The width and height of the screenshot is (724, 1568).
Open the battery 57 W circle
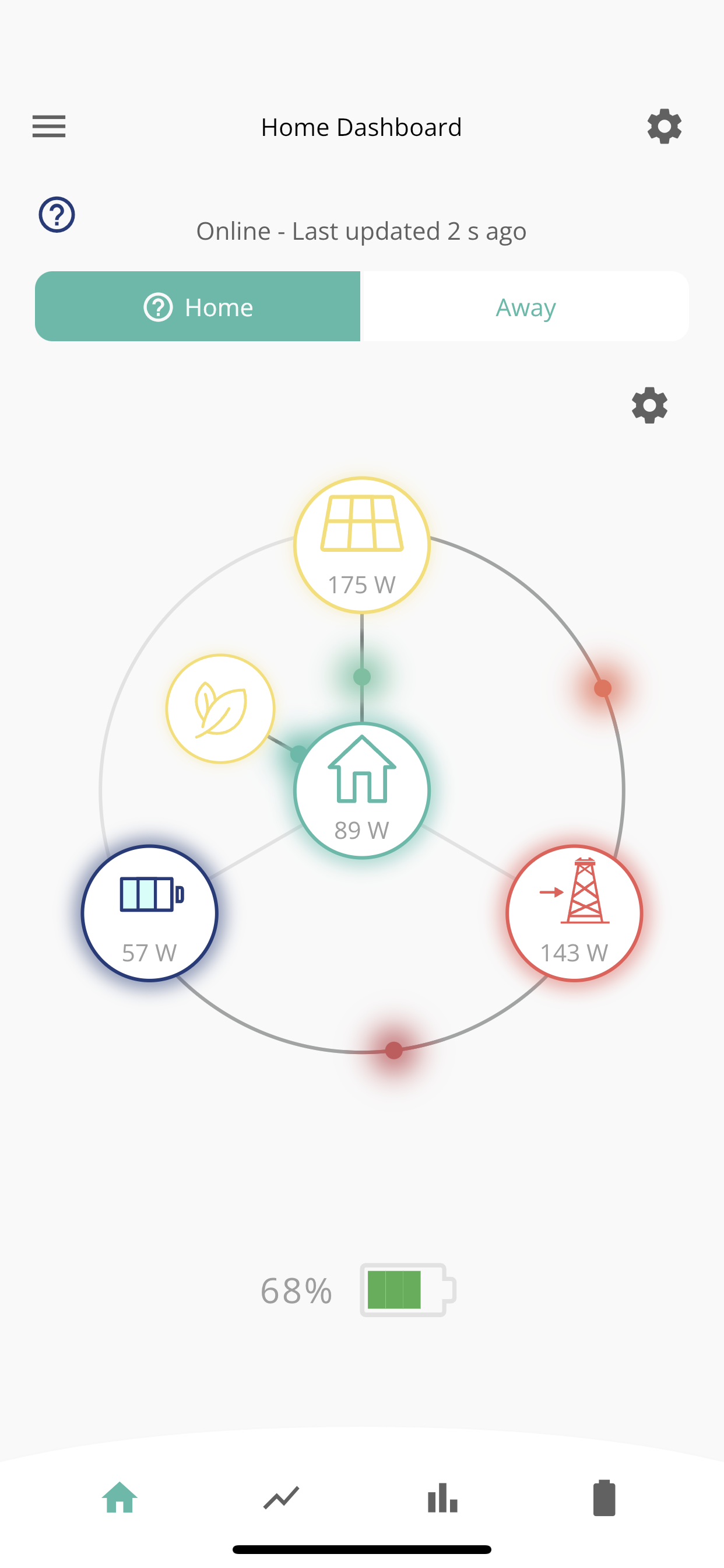150,913
